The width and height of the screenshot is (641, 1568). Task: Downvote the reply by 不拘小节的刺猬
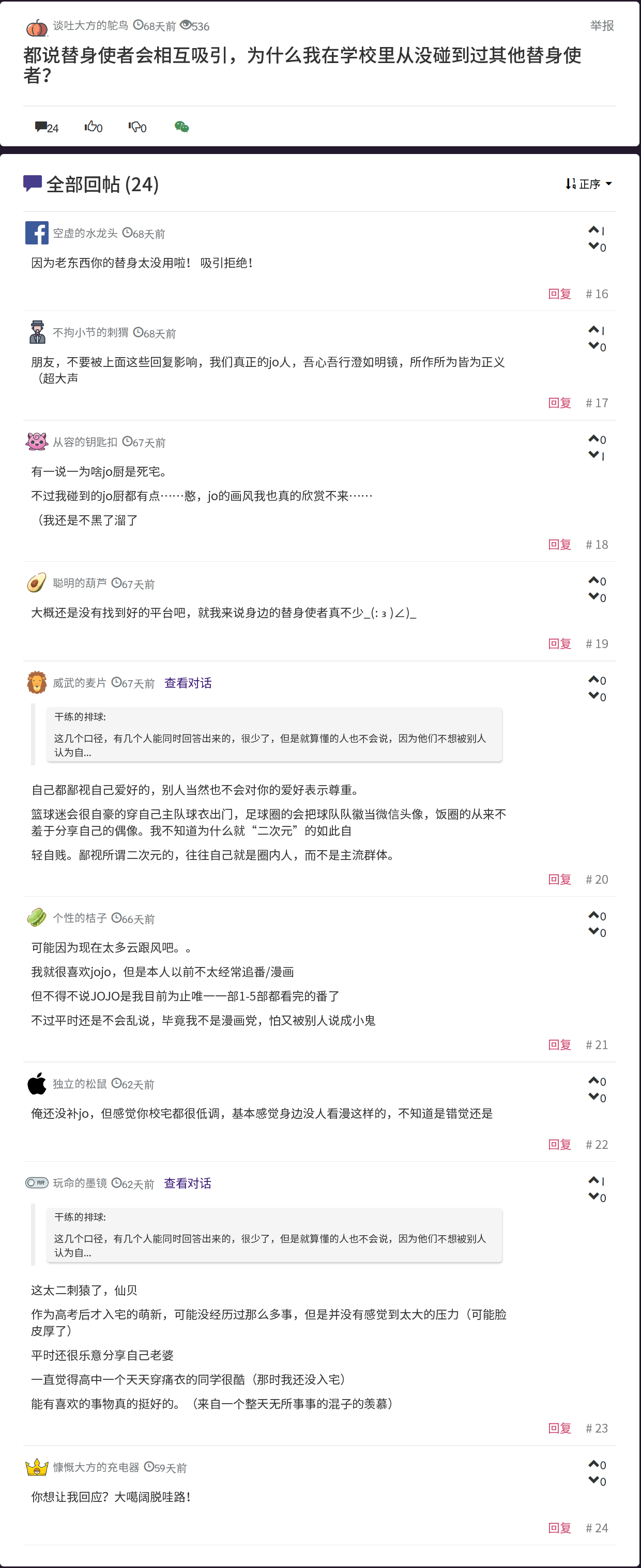[x=593, y=346]
